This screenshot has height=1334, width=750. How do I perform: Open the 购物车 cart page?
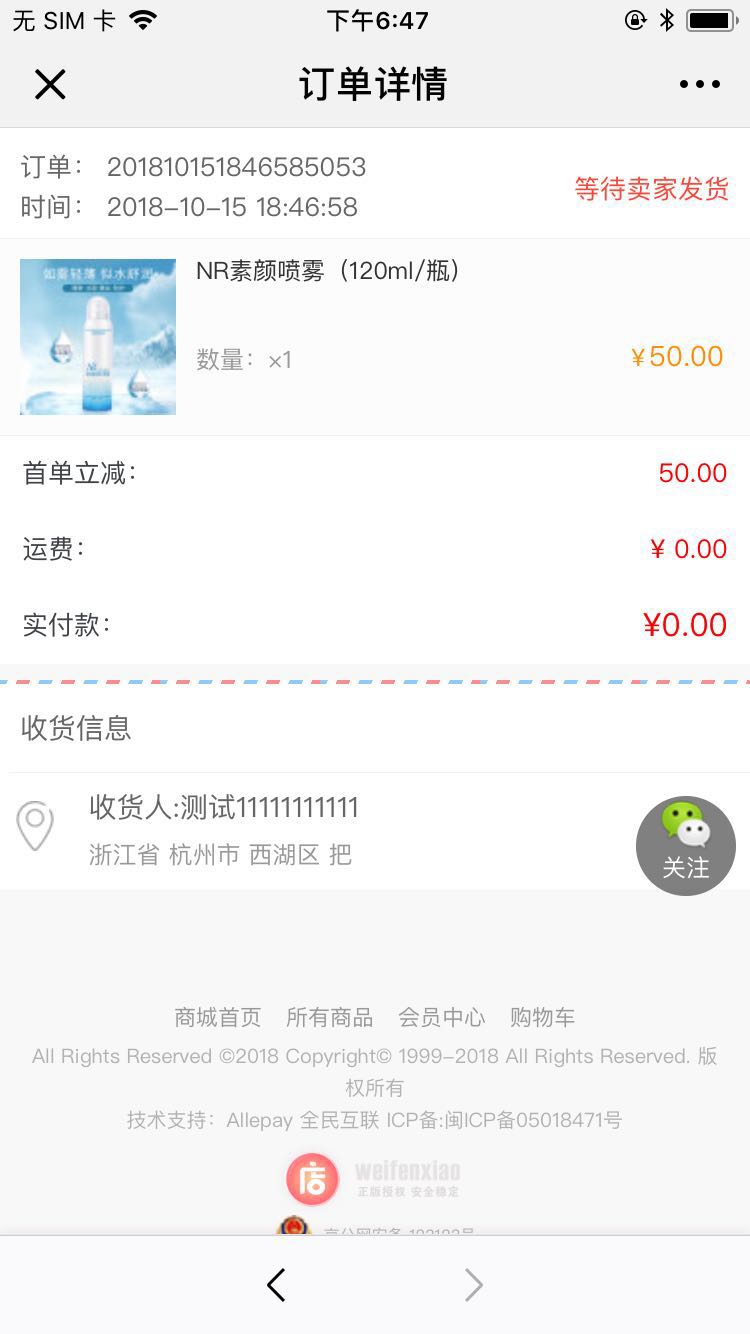(x=543, y=1016)
